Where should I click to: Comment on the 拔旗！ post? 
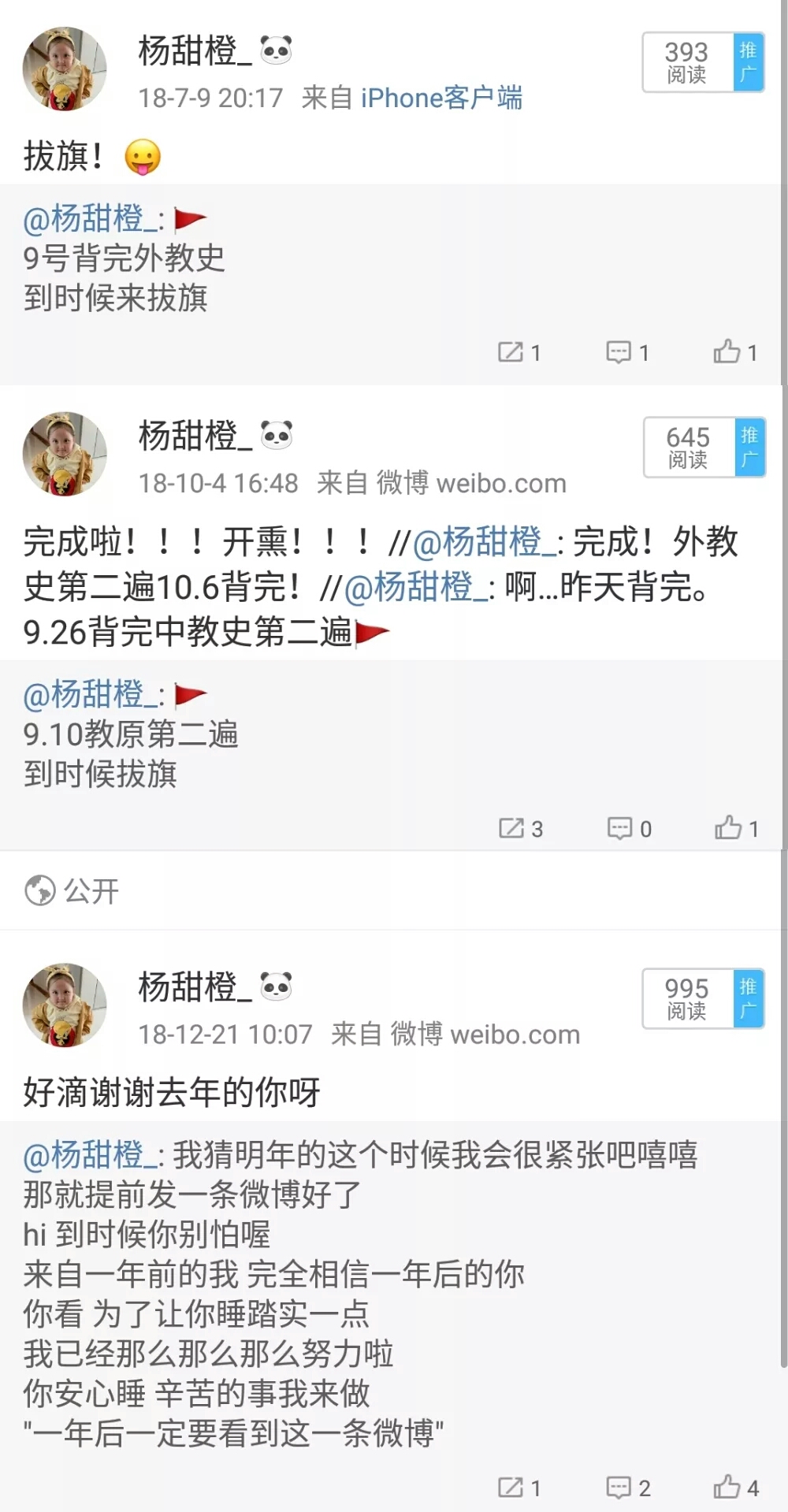(x=627, y=351)
